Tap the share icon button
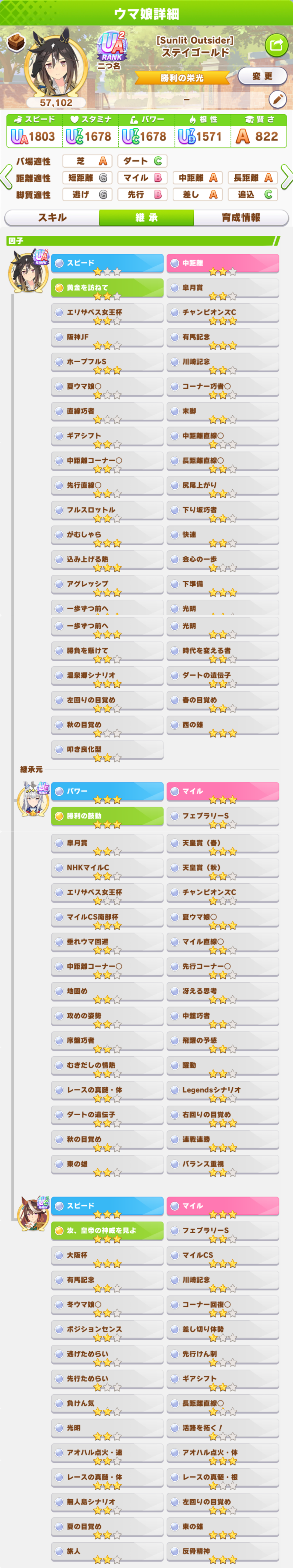 (x=276, y=45)
